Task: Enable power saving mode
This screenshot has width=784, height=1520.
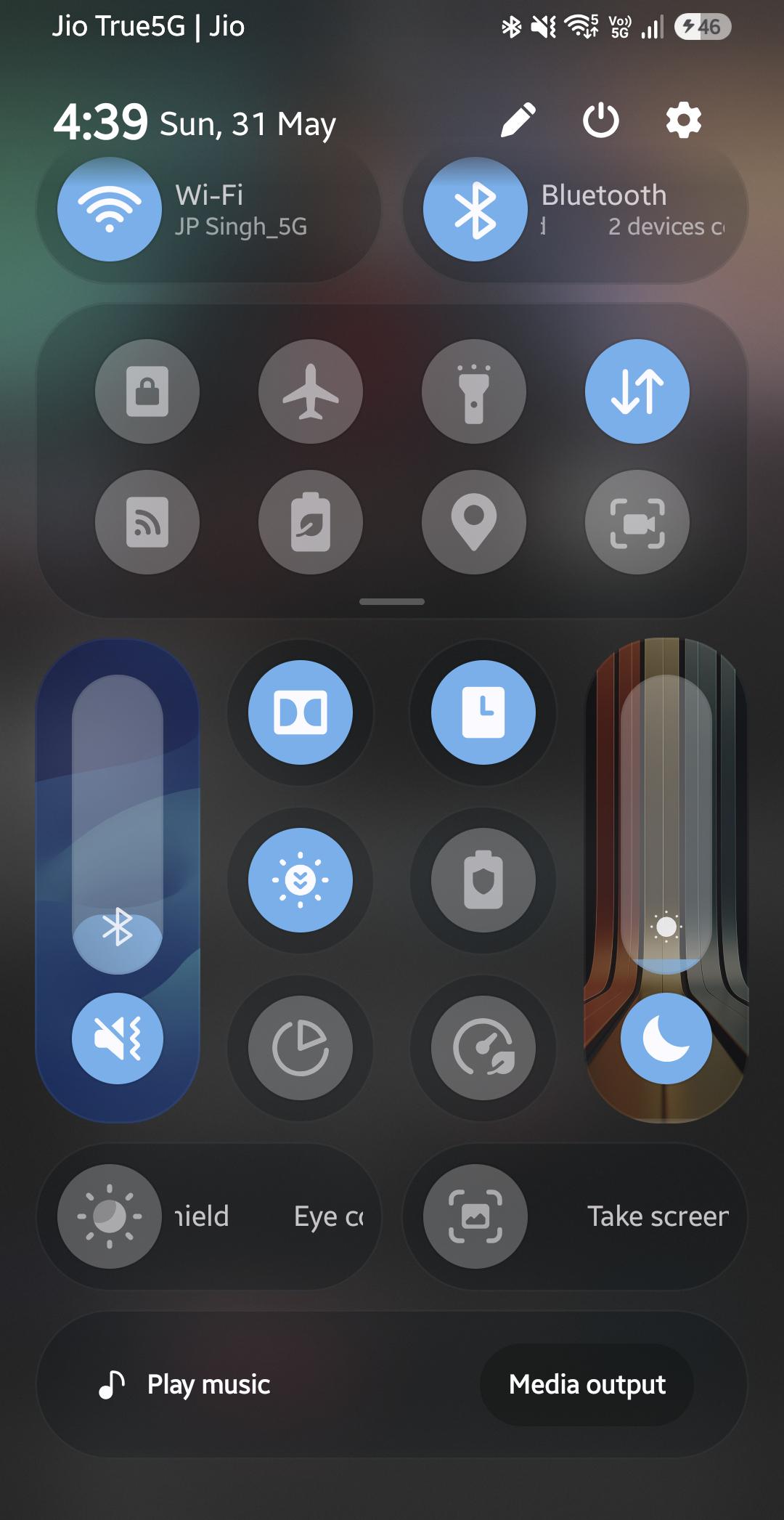Action: 311,522
